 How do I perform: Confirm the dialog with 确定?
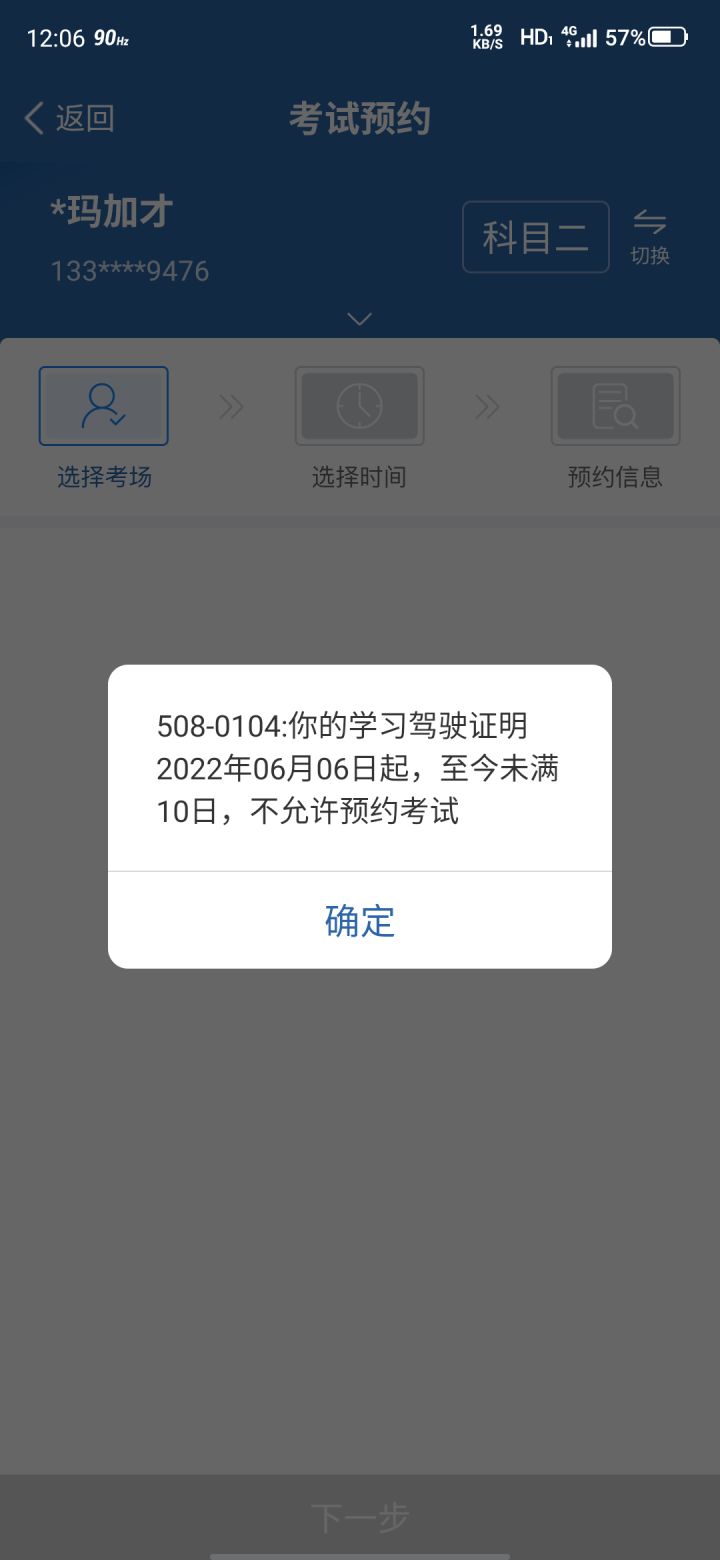pyautogui.click(x=360, y=920)
